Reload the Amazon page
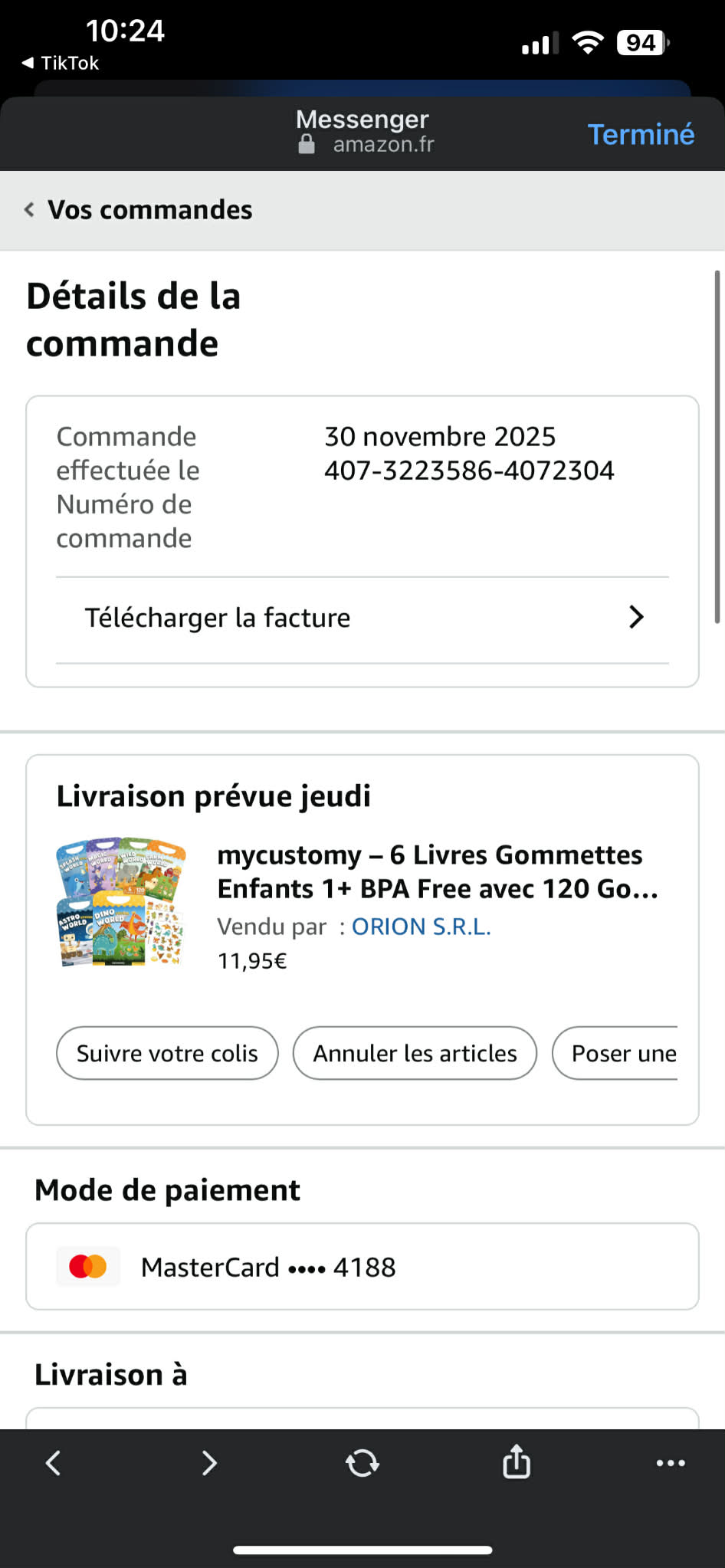The width and height of the screenshot is (725, 1568). pos(362,1463)
